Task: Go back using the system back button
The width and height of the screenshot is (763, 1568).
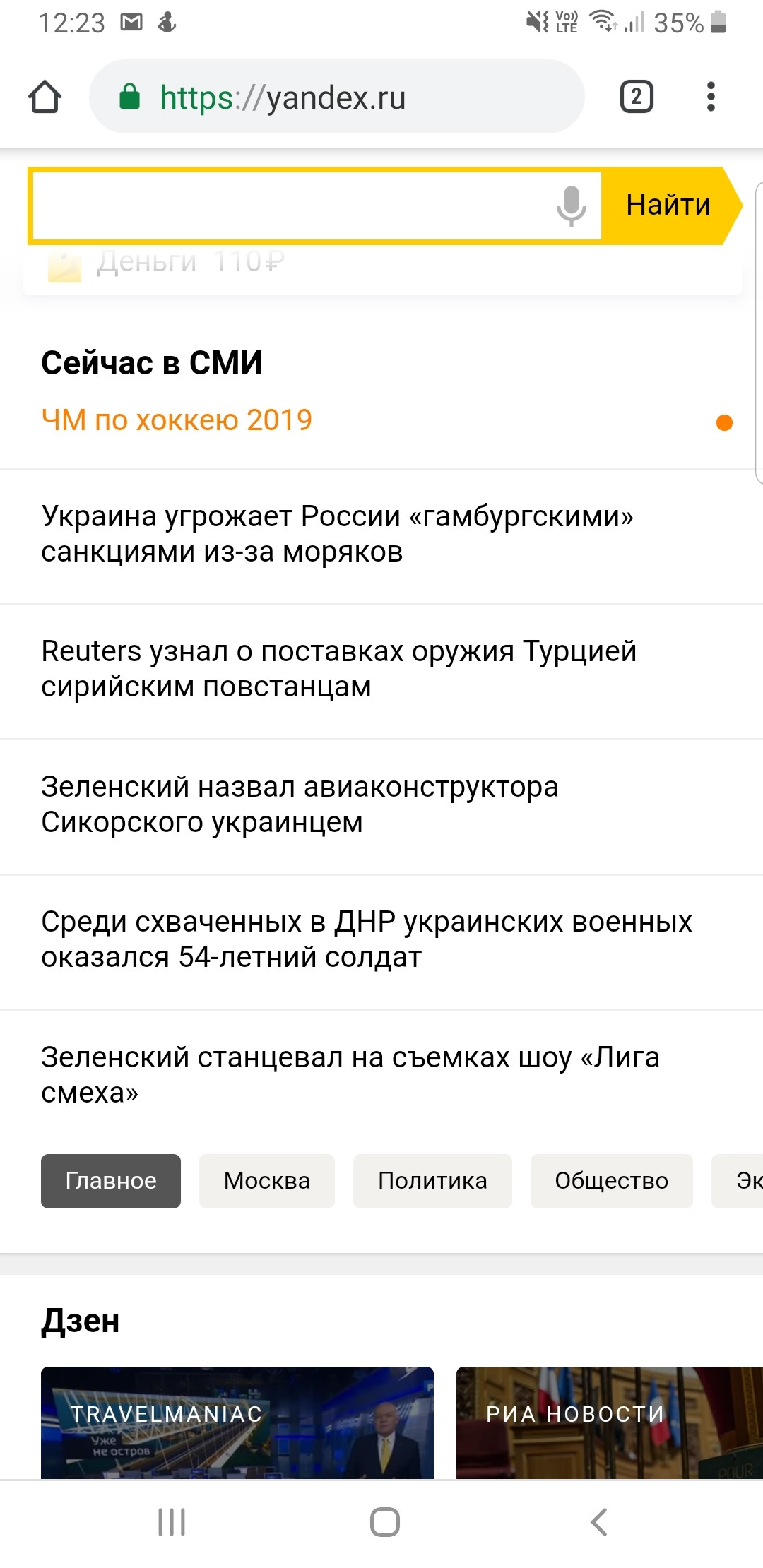Action: [598, 1521]
